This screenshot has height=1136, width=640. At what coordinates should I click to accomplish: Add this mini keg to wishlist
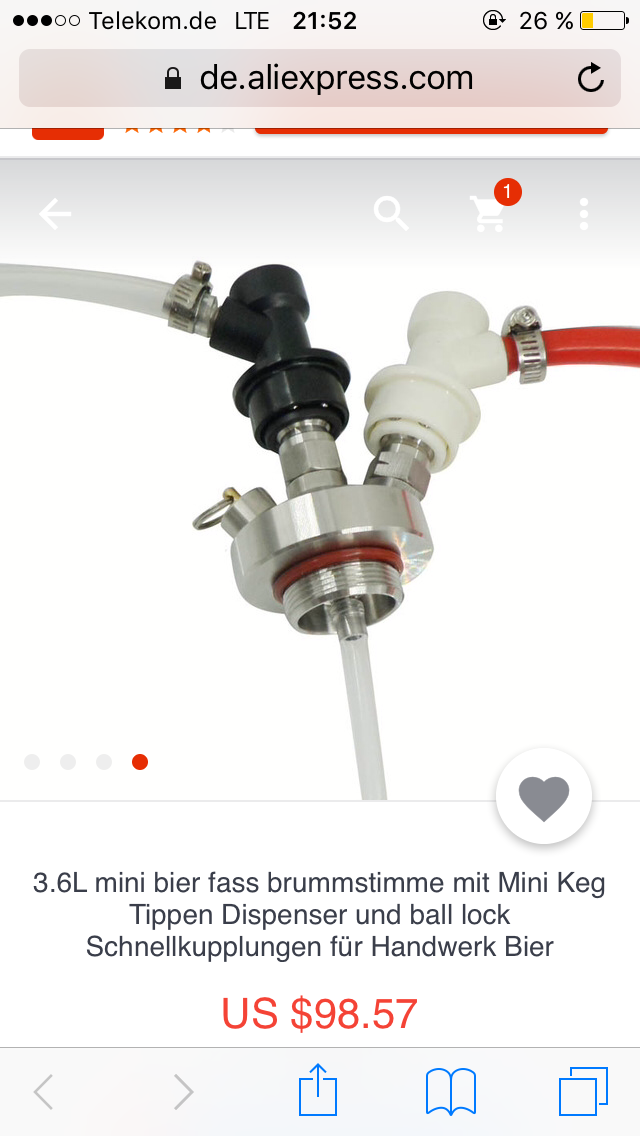coord(544,797)
